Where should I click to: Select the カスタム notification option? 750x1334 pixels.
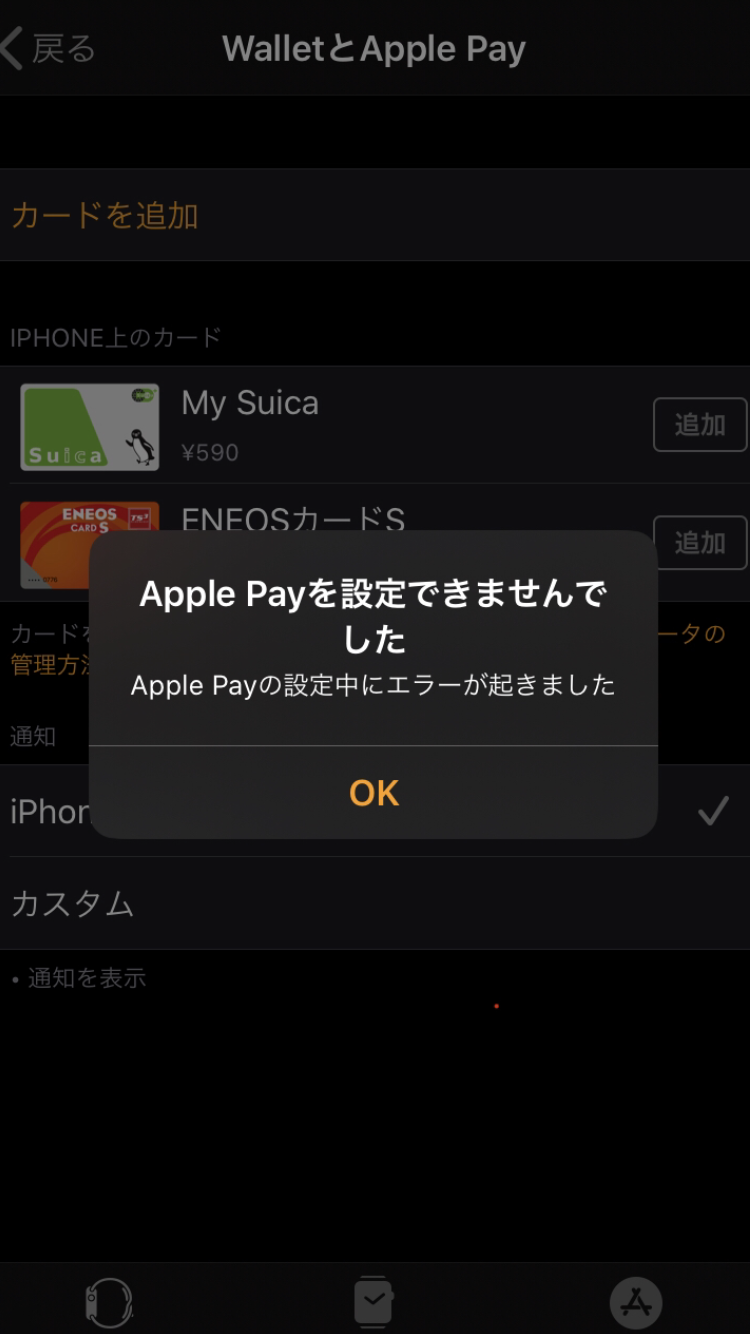(72, 904)
